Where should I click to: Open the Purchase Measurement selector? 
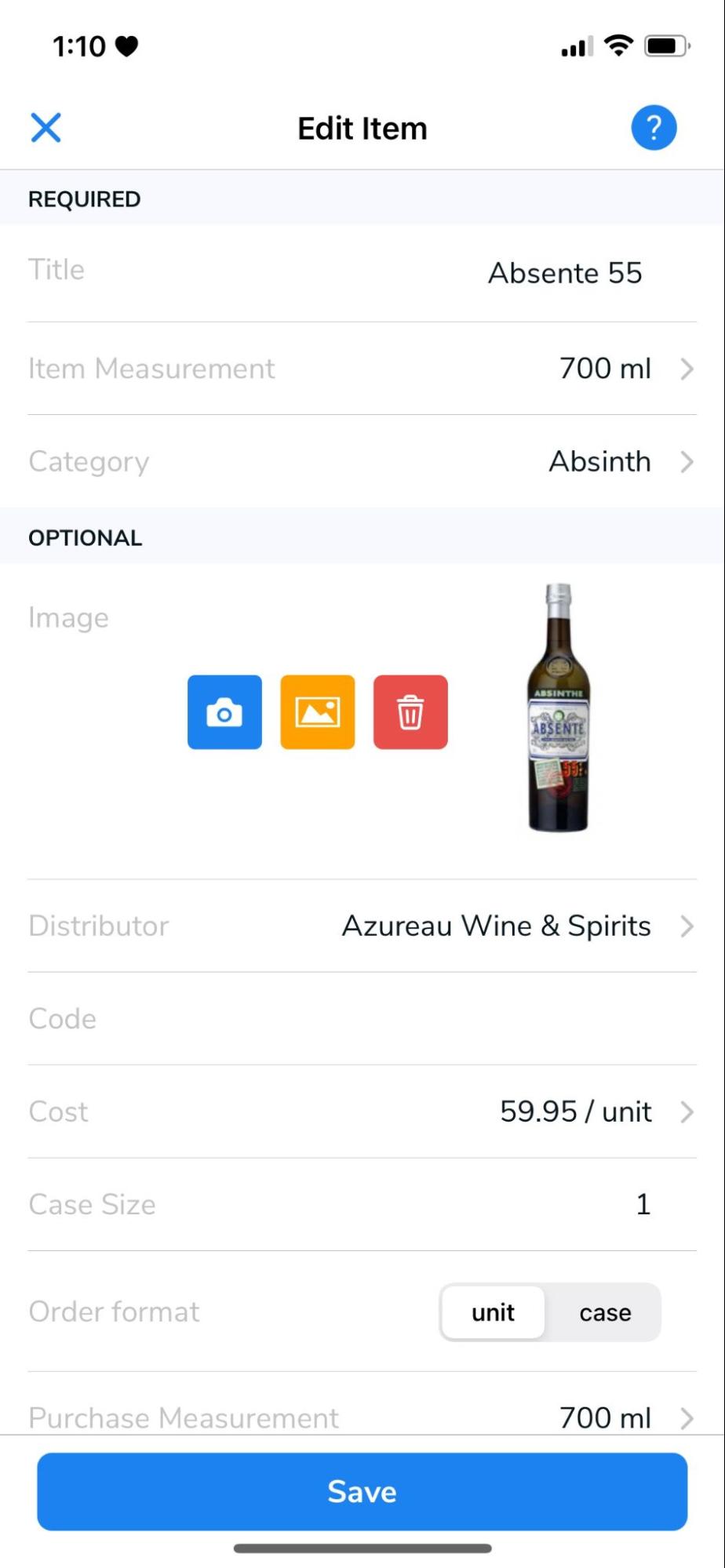point(604,1417)
